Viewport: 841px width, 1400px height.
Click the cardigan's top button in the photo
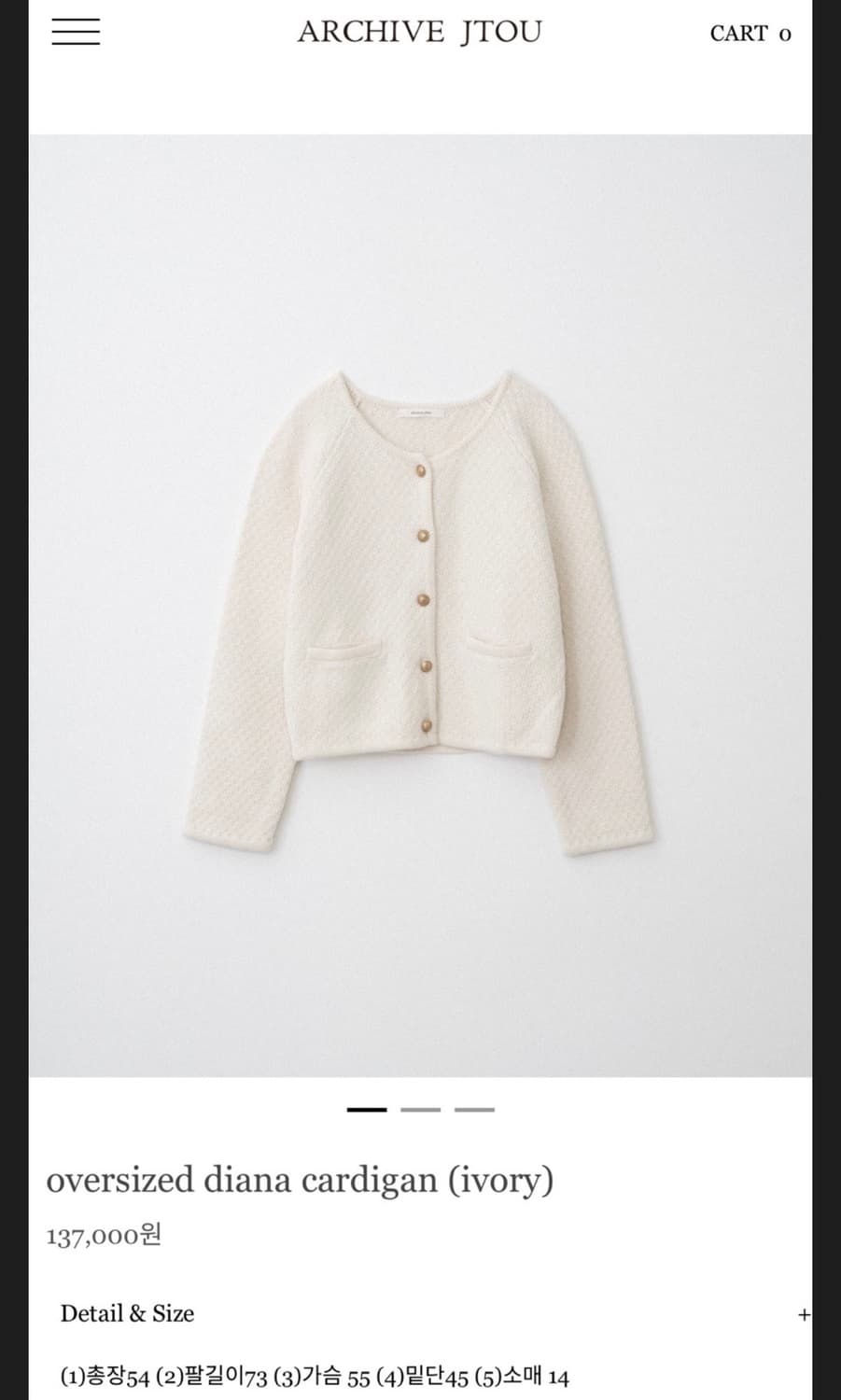tap(422, 472)
